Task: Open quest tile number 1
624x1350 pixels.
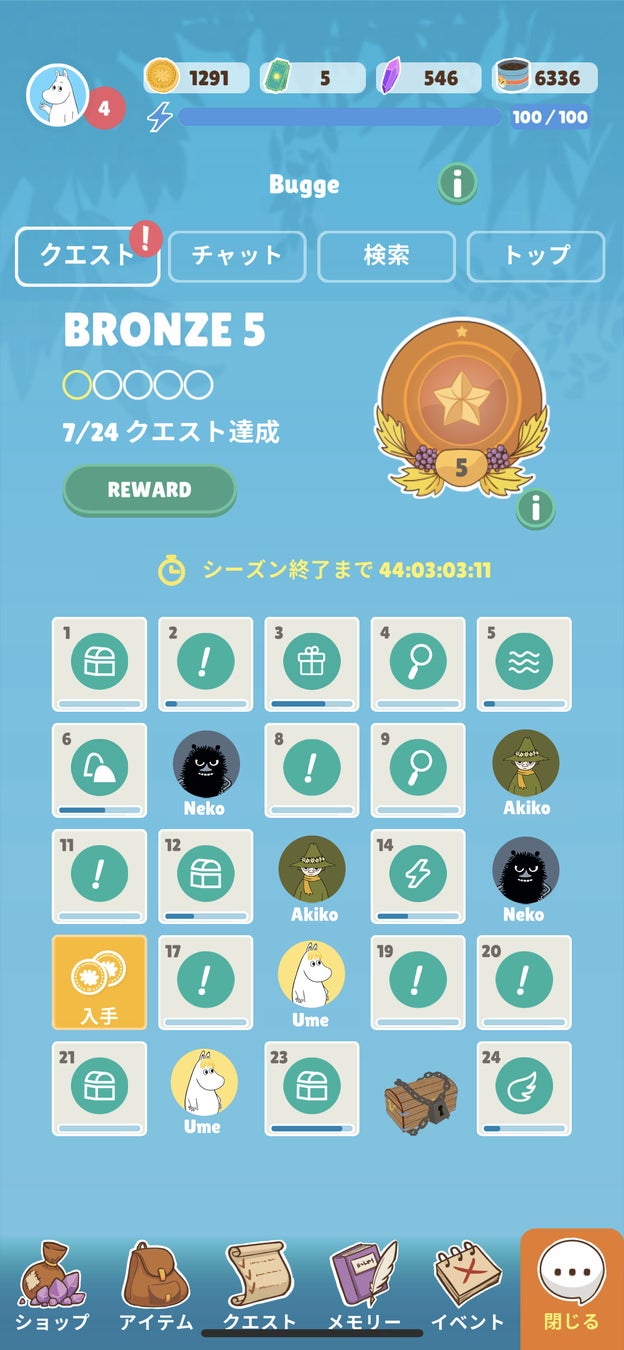Action: click(99, 663)
